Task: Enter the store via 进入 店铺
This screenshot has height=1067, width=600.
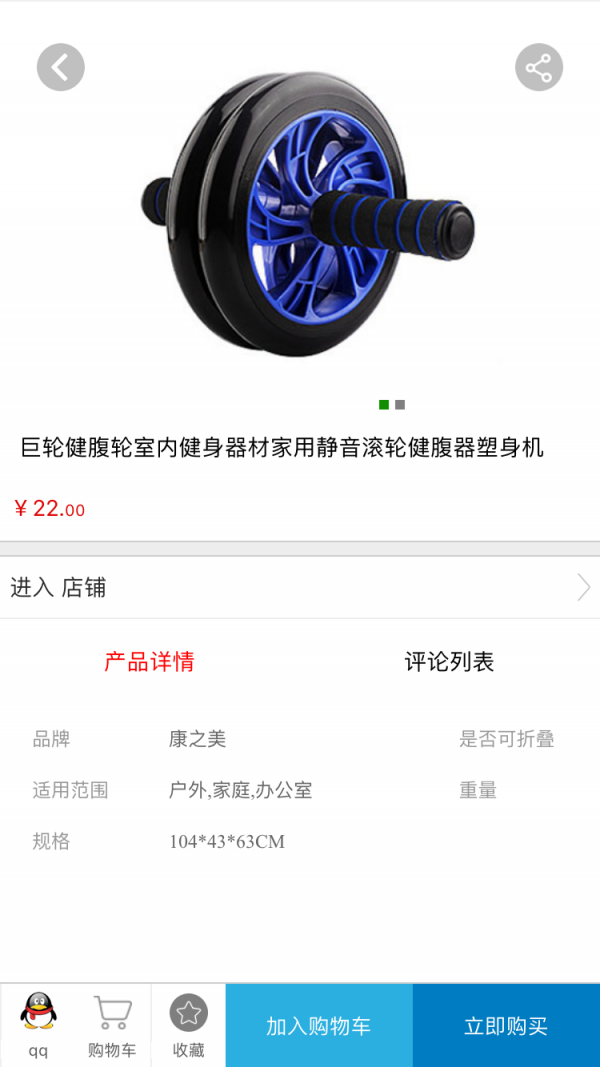Action: click(300, 588)
